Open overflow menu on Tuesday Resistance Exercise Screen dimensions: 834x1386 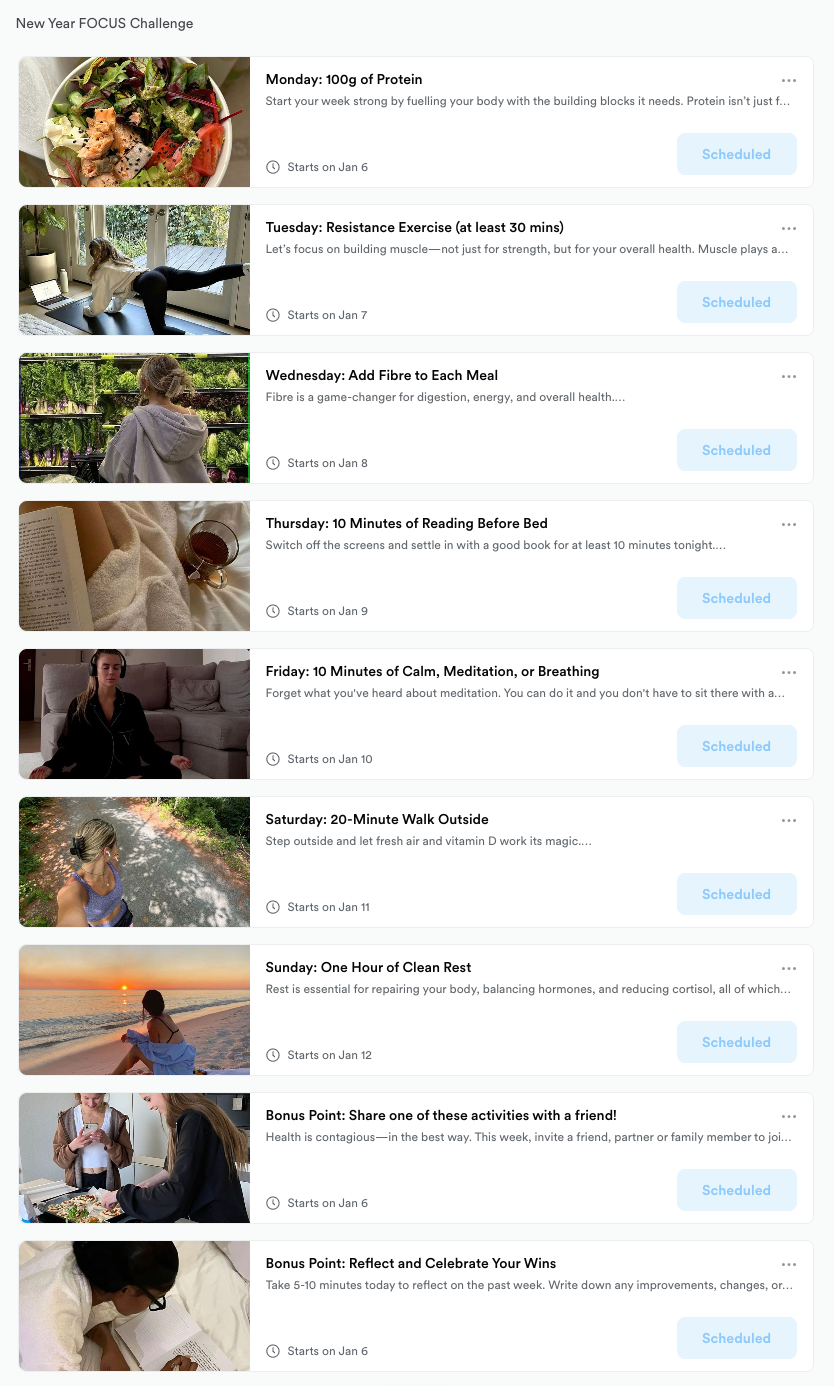pos(789,228)
